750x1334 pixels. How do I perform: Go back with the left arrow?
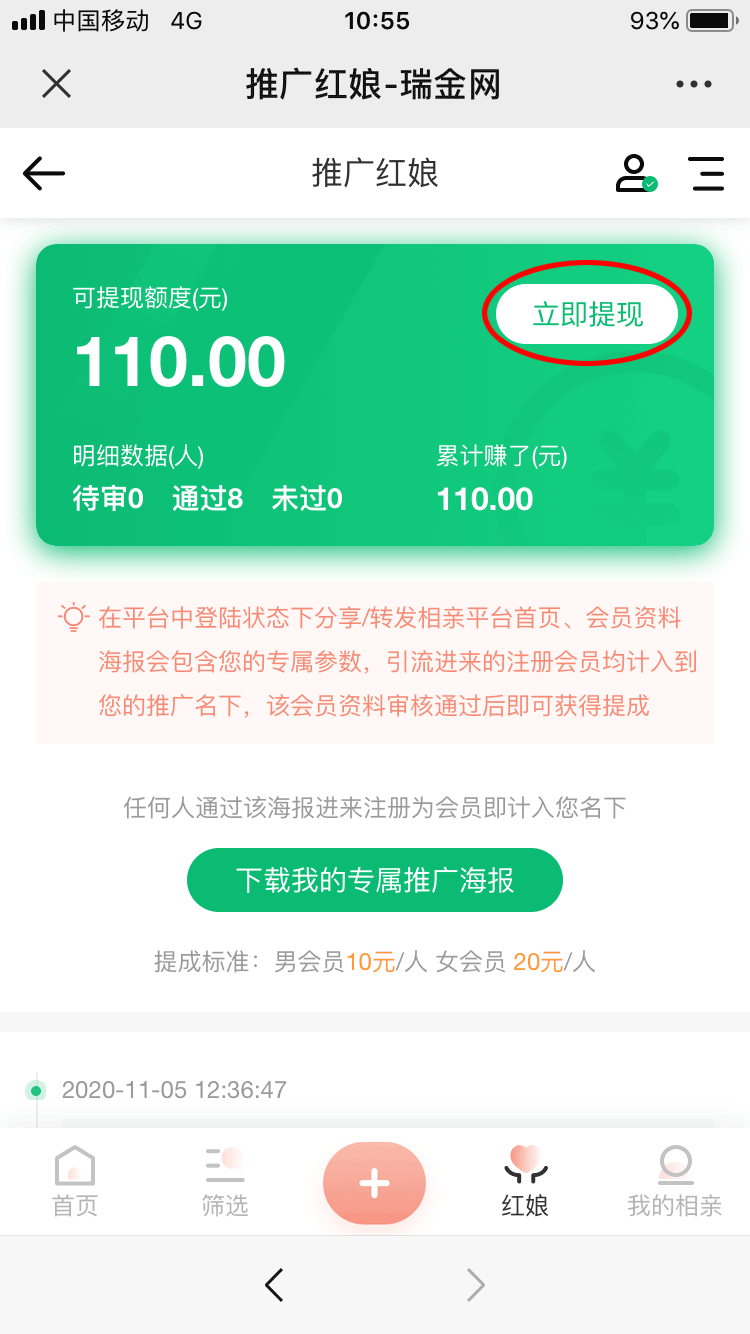pos(44,173)
